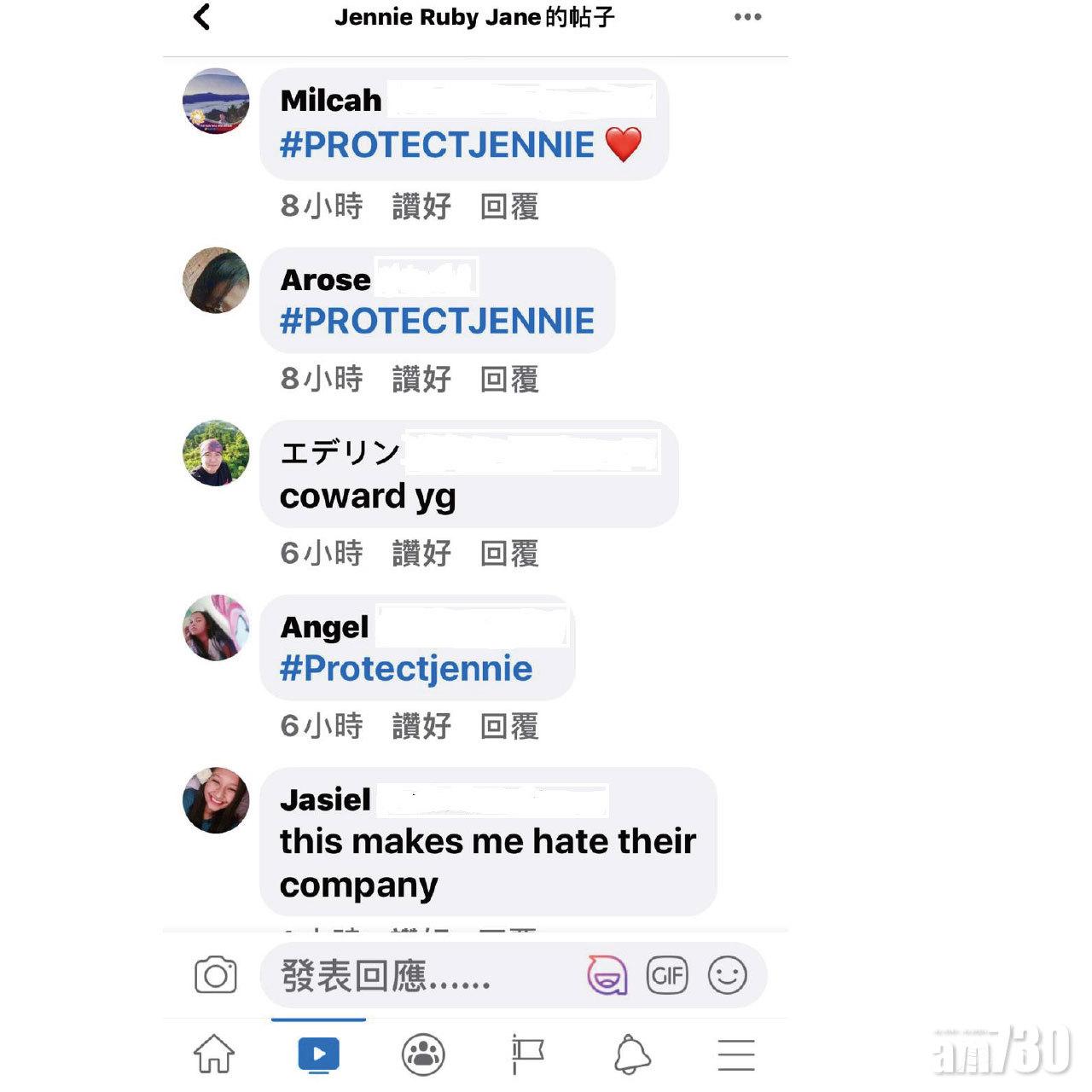This screenshot has width=1092, height=1092.
Task: Open Jasiel's profile picture
Action: [217, 800]
